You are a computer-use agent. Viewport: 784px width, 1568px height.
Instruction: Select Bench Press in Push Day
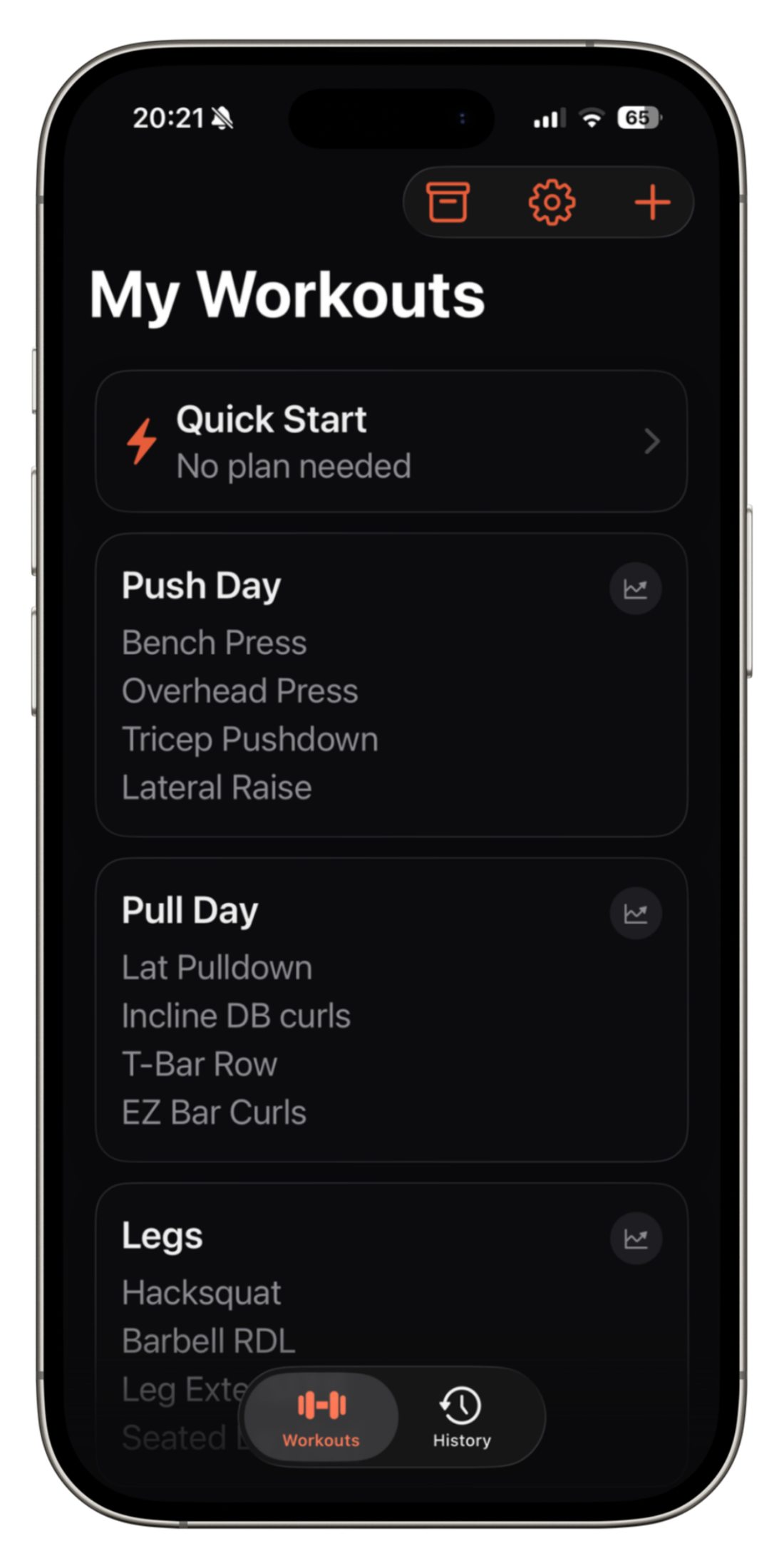(x=214, y=642)
